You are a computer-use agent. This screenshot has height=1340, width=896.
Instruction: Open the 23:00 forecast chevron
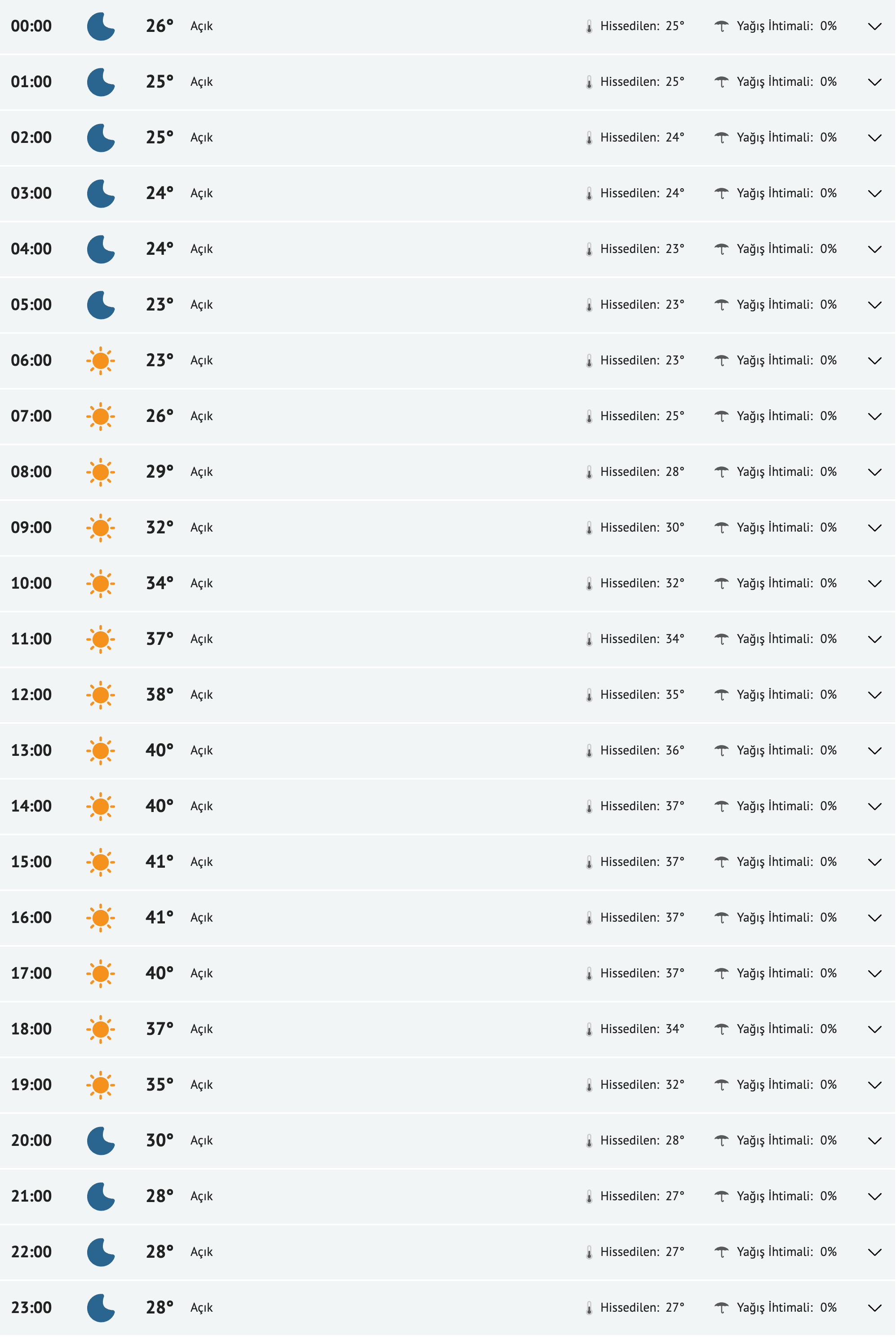point(874,1308)
